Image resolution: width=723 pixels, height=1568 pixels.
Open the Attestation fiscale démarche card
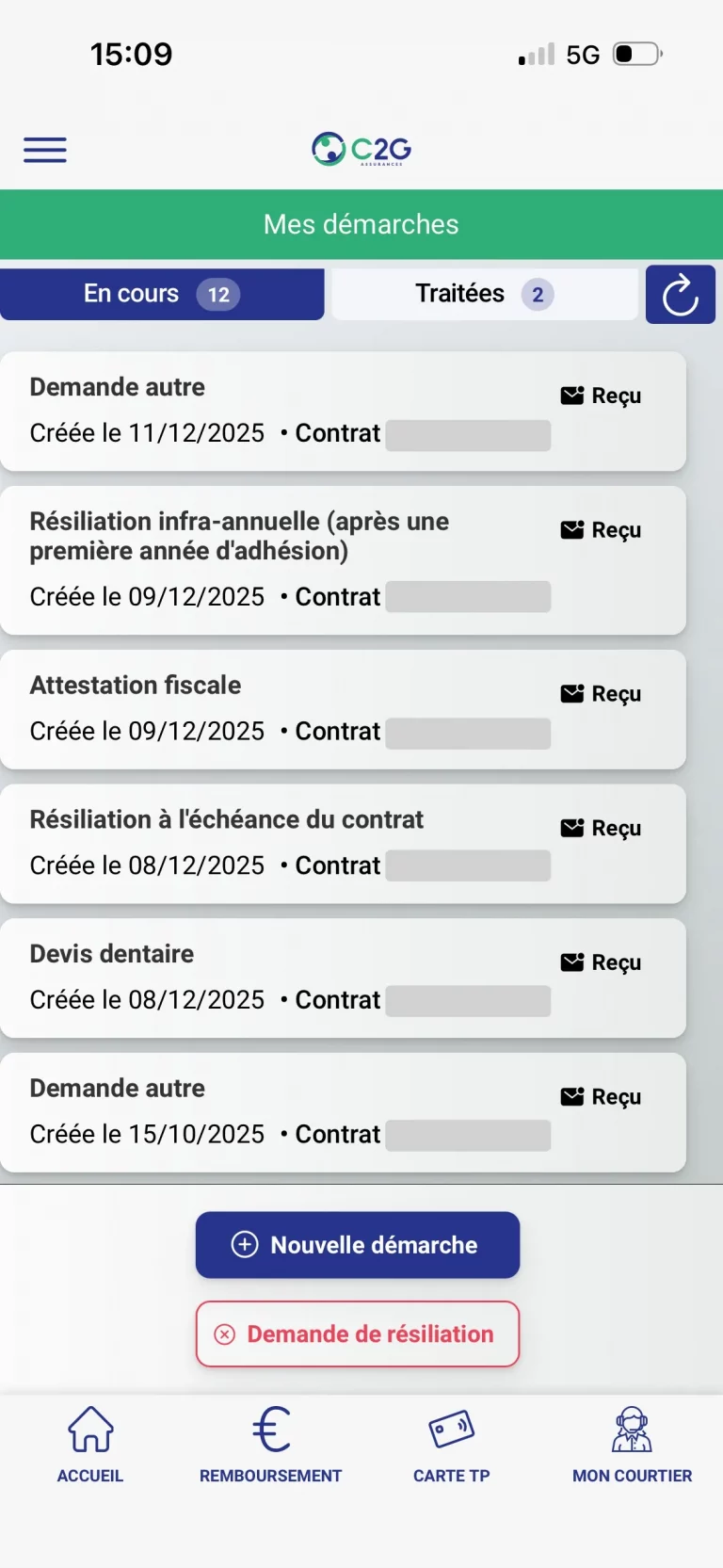[x=282, y=709]
